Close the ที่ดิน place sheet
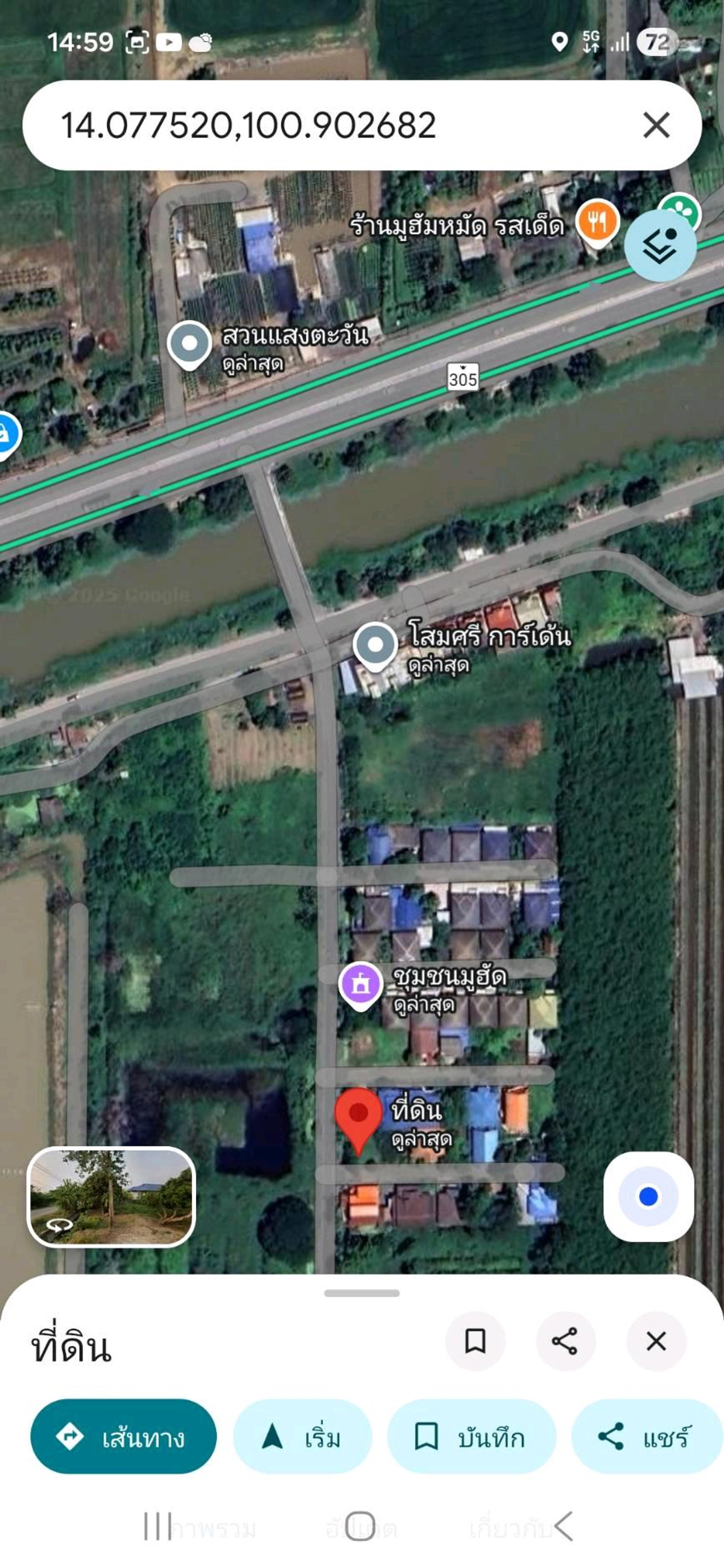Viewport: 724px width, 1568px height. point(656,1342)
